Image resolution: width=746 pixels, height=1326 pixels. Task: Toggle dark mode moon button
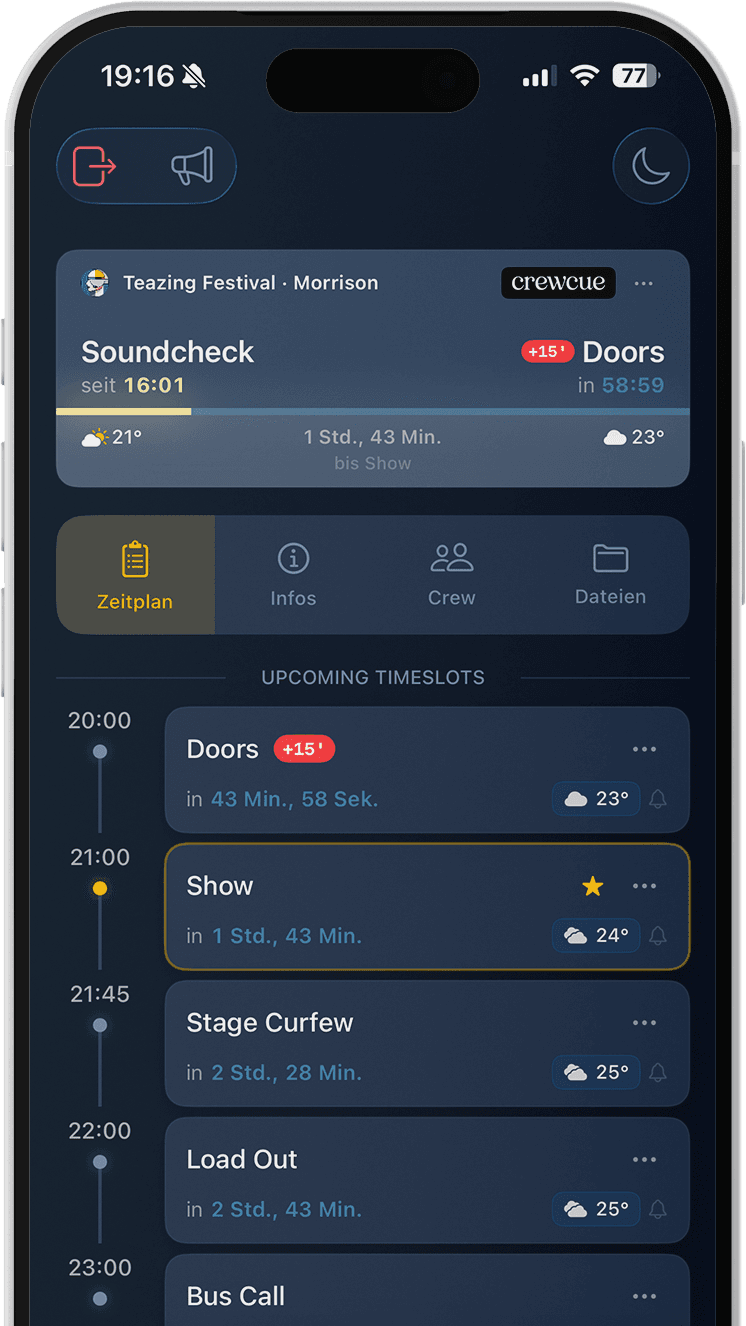point(651,166)
